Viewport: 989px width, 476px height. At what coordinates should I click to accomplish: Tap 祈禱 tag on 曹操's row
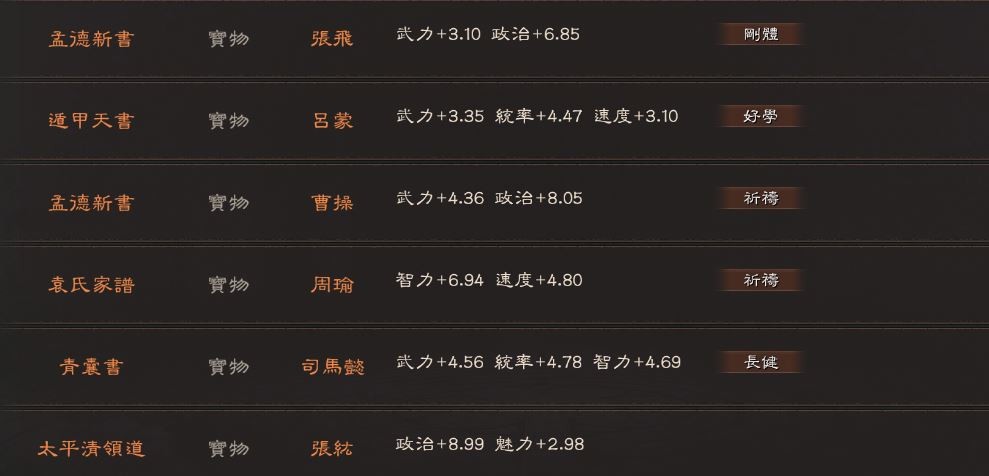761,198
